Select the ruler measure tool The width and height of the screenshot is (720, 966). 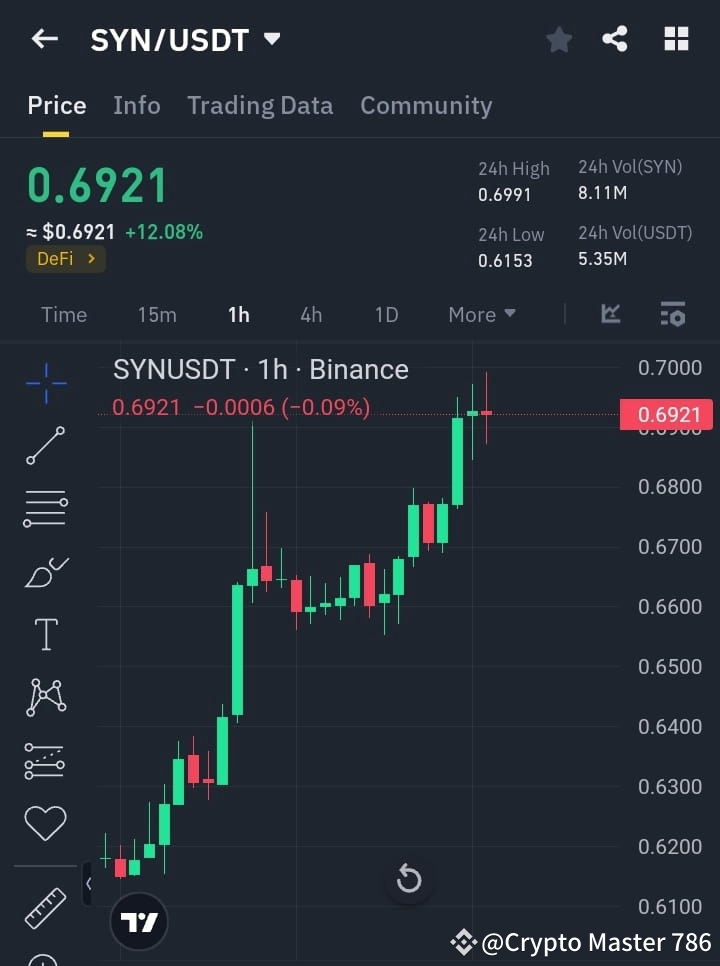click(44, 906)
